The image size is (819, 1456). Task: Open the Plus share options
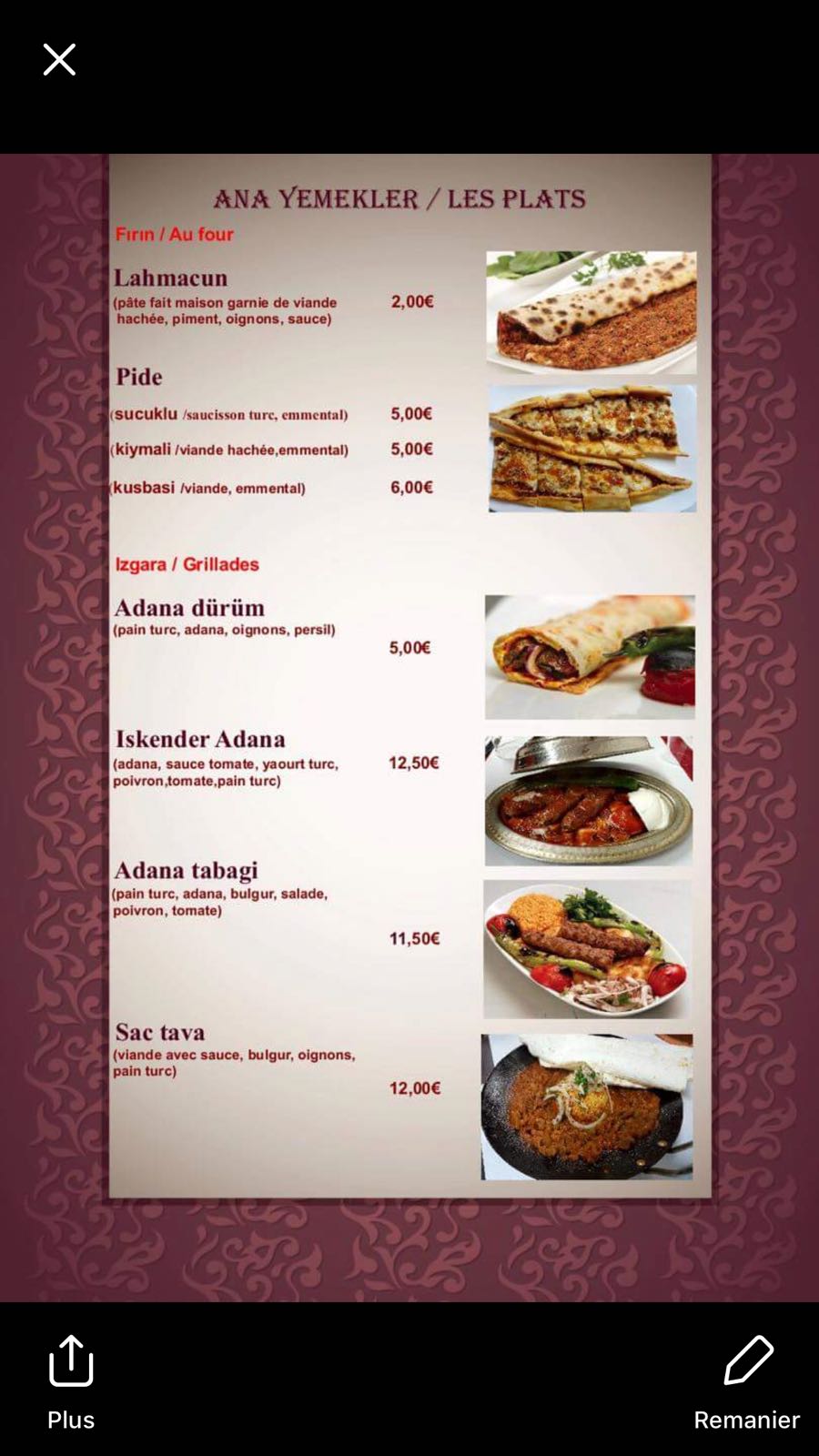point(71,1380)
